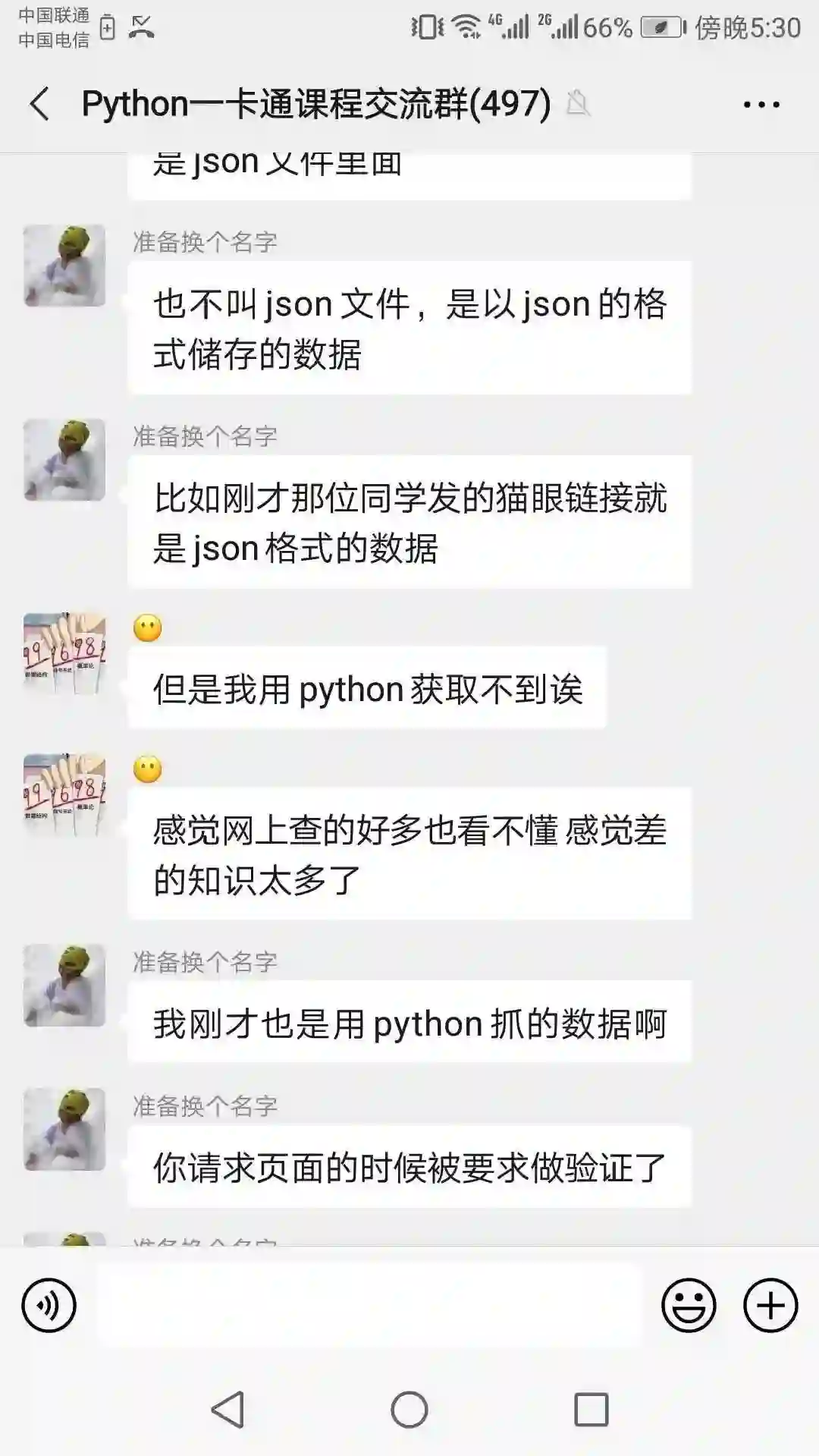Tap avatar beside '我刚才也是用 python 抓的数据啊'
This screenshot has width=819, height=1456.
[x=64, y=985]
